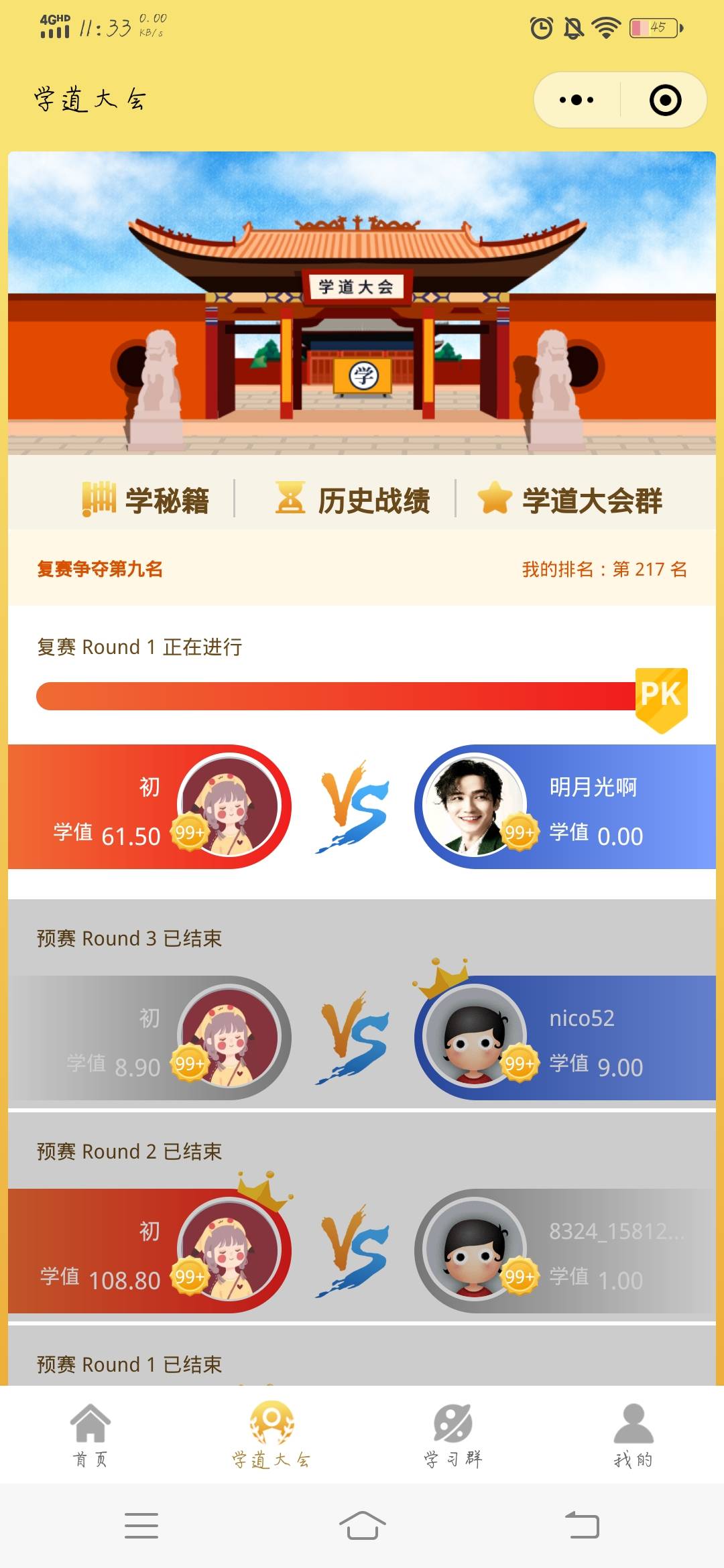Go back using system back button

(x=582, y=1525)
